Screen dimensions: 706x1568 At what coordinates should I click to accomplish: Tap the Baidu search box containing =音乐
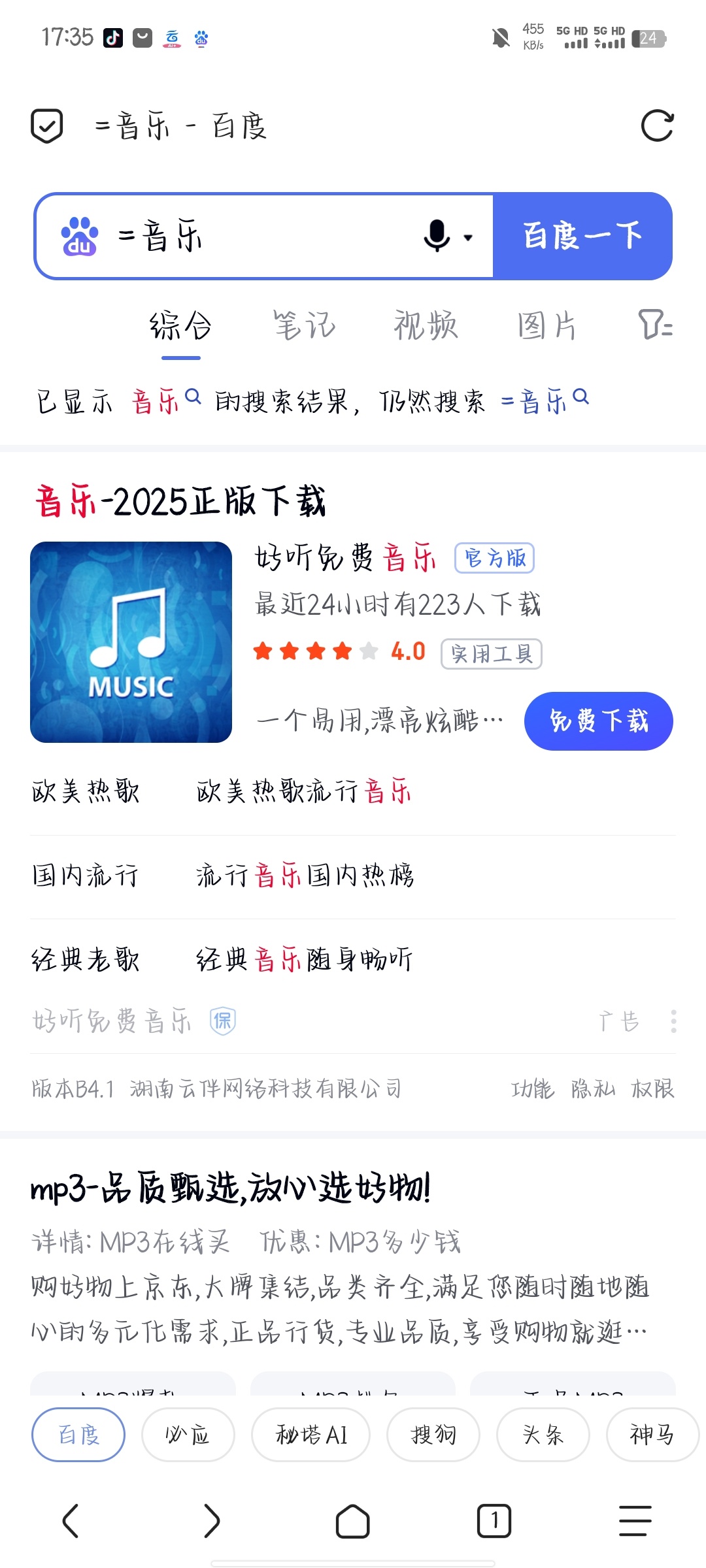point(261,237)
